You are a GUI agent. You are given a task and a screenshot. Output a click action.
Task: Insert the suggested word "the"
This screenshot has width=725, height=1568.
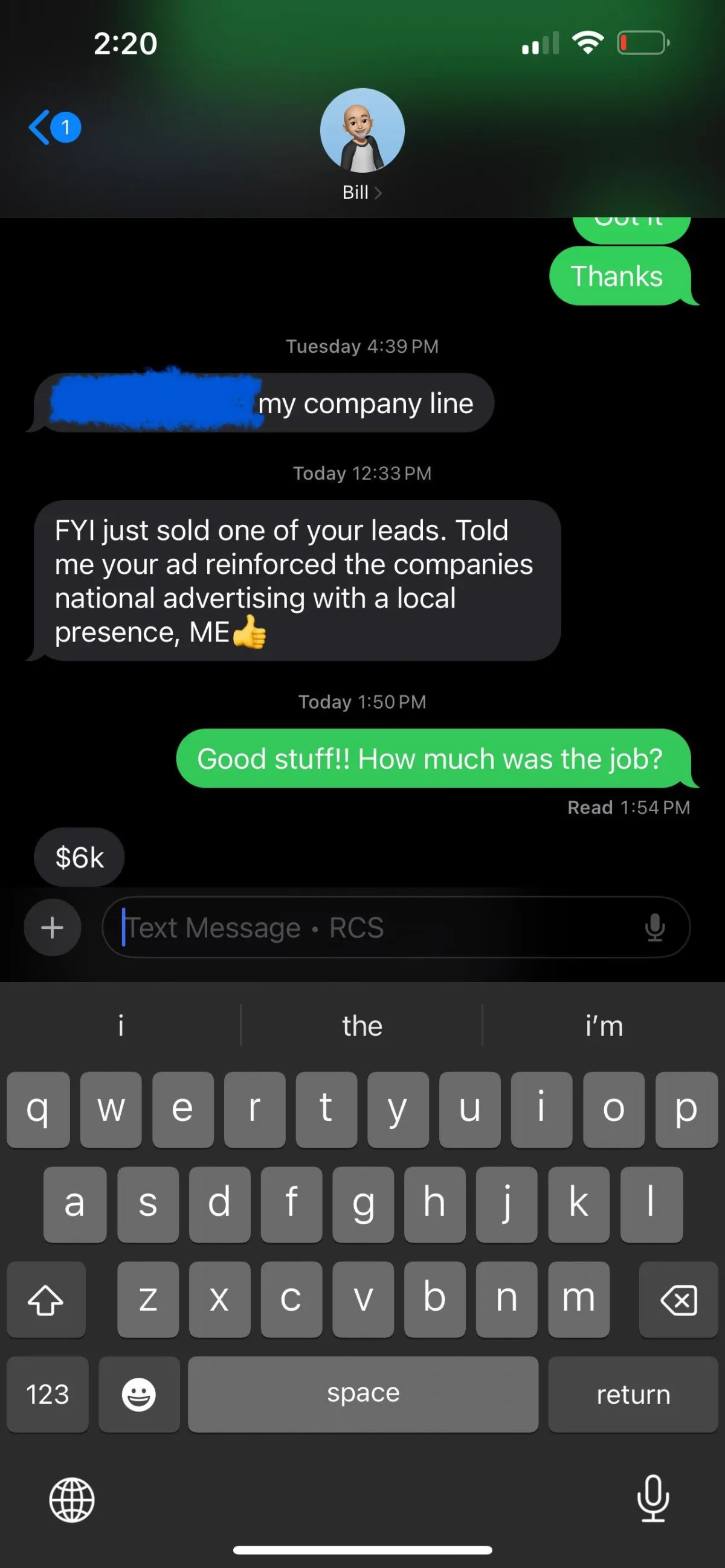point(362,1026)
